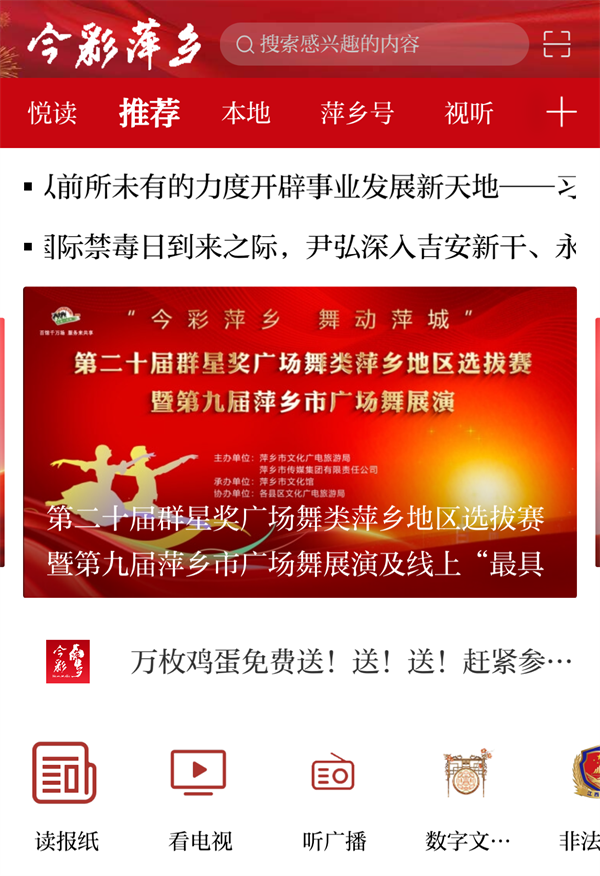Open the 广场舞选拔赛 banner article
This screenshot has height=876, width=600.
point(300,442)
